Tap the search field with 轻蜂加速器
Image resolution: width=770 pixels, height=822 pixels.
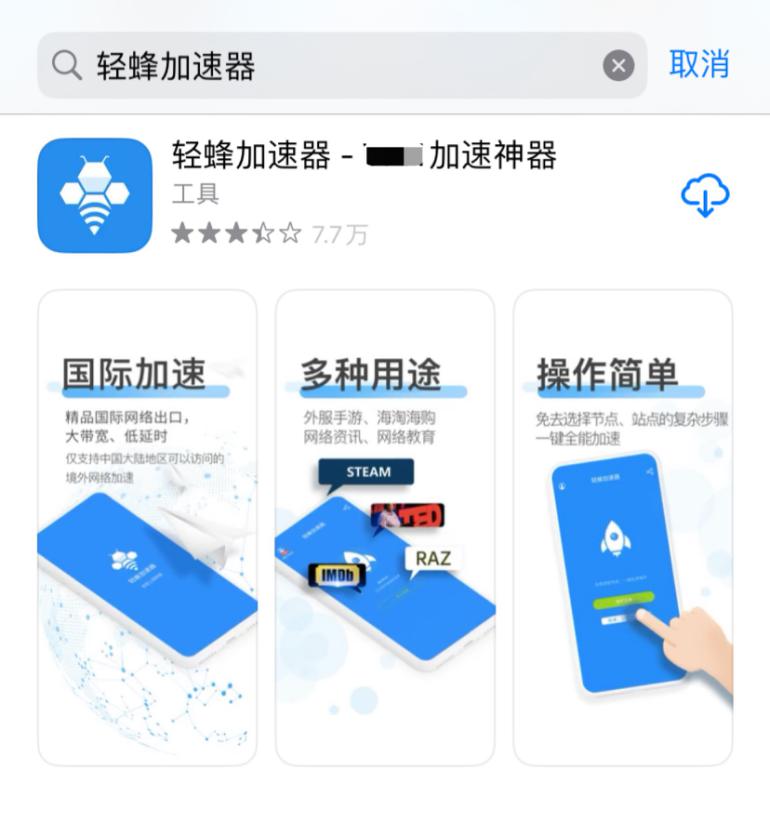pos(330,66)
